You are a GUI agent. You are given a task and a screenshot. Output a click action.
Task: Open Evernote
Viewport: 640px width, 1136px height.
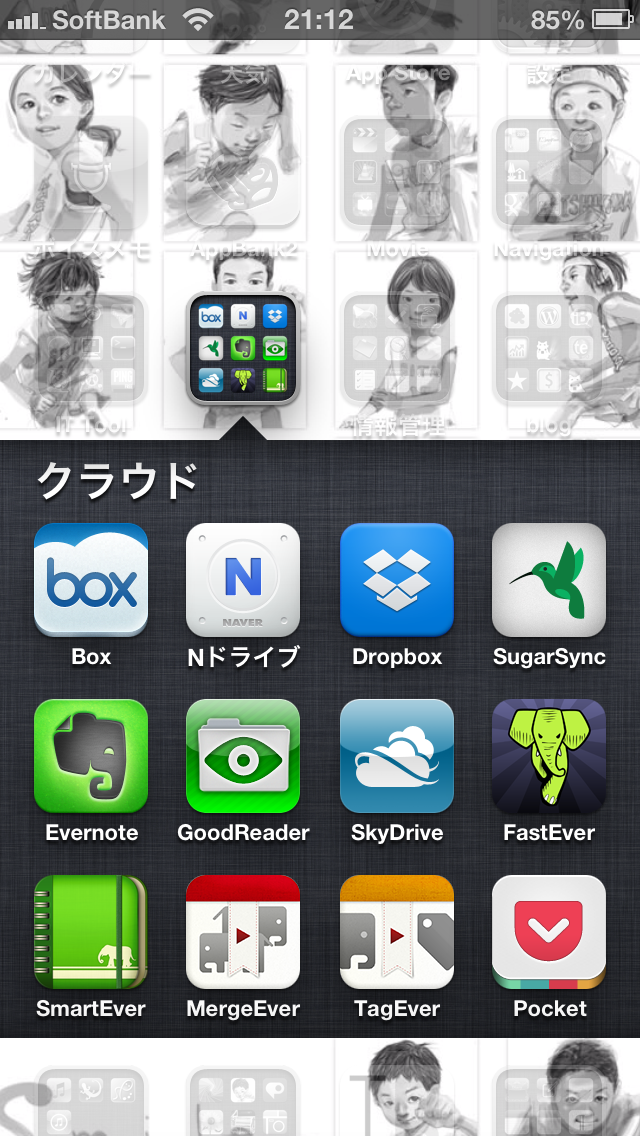coord(91,756)
